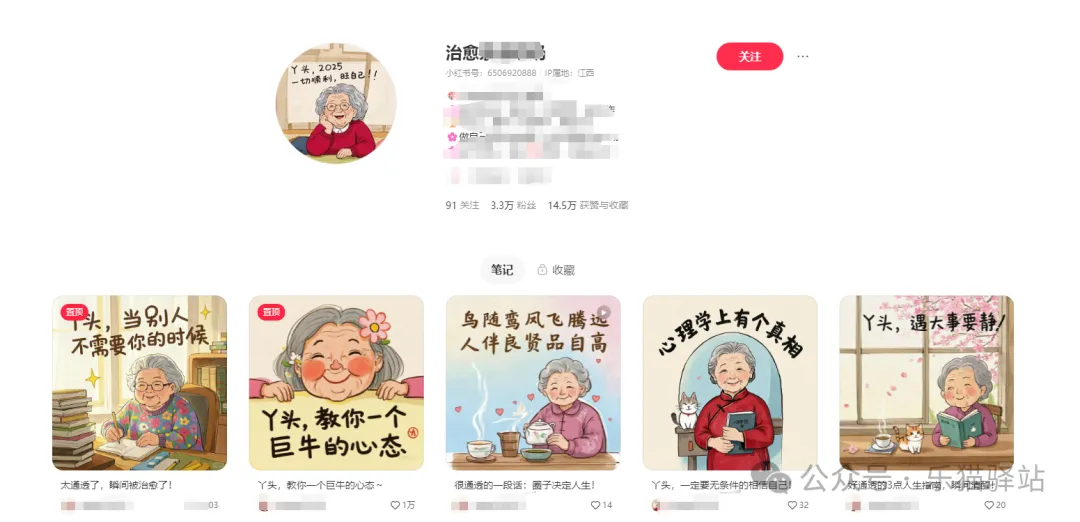Like the note with 20 likes
This screenshot has width=1080, height=522.
[986, 506]
